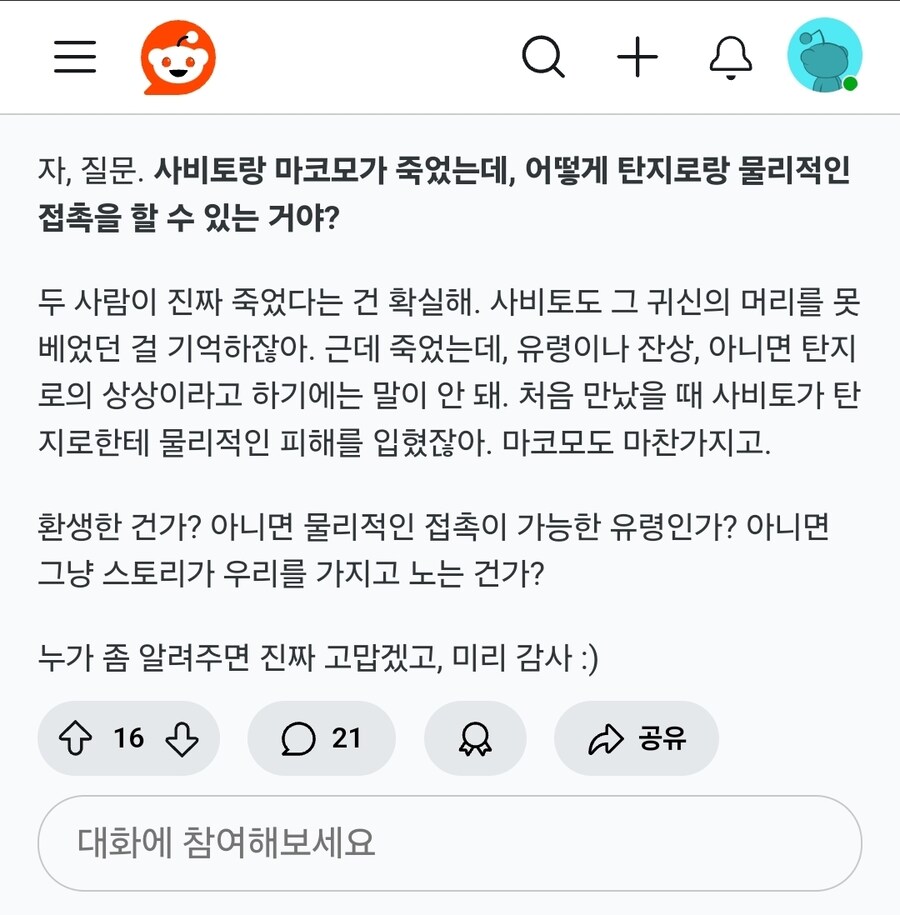The width and height of the screenshot is (900, 915).
Task: Open the profile avatar menu
Action: coord(824,56)
